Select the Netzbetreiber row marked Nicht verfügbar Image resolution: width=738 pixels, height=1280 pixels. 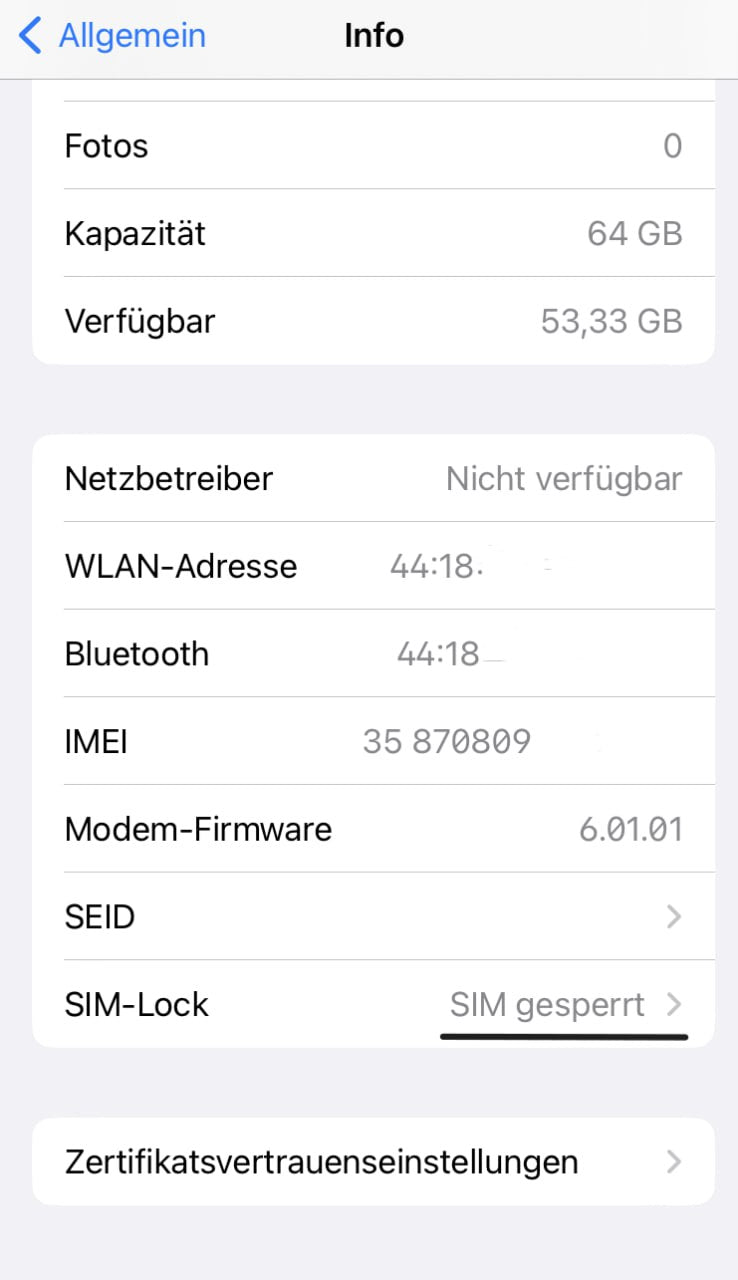[370, 478]
